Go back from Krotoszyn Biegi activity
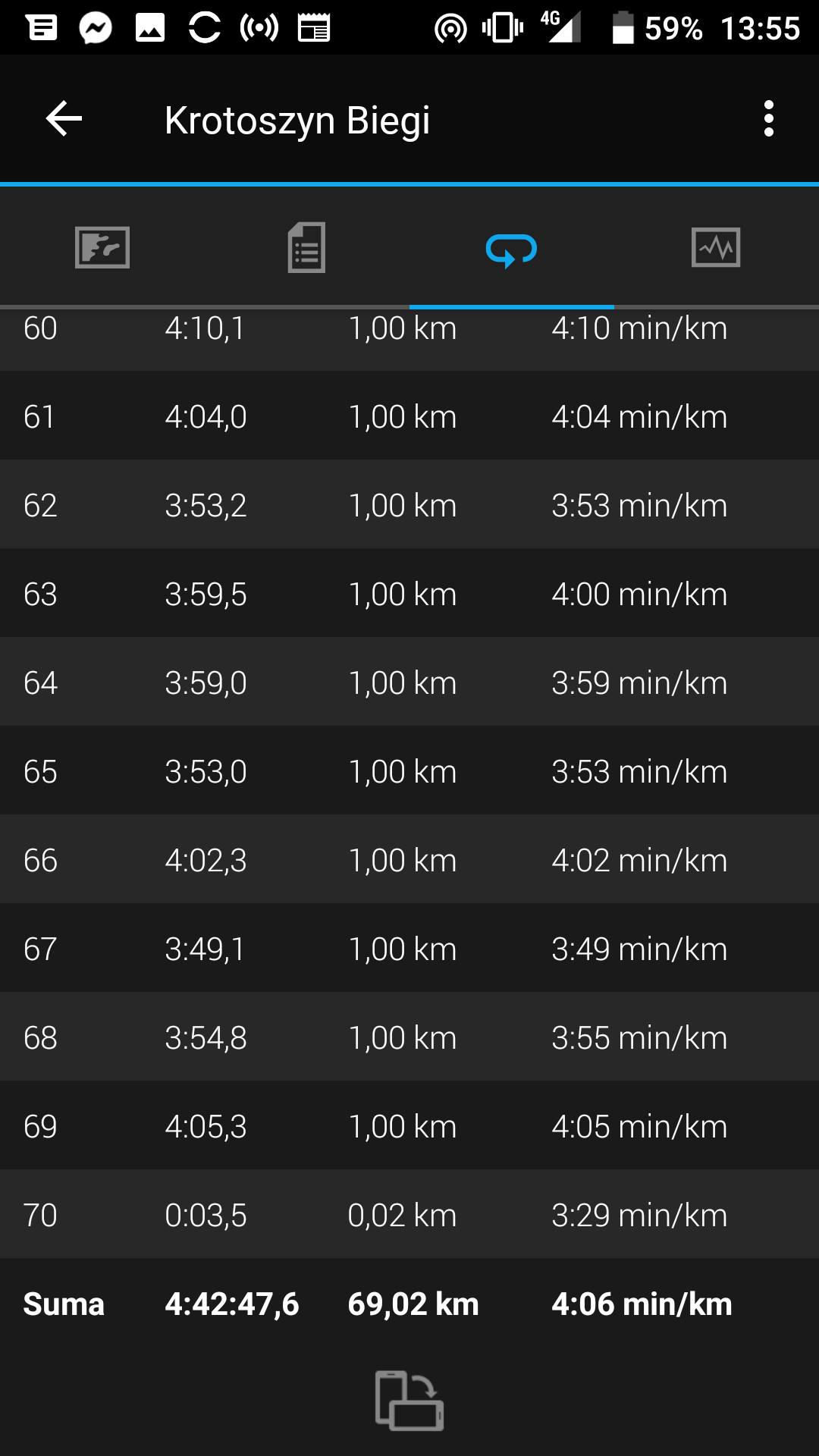This screenshot has height=1456, width=819. [64, 119]
